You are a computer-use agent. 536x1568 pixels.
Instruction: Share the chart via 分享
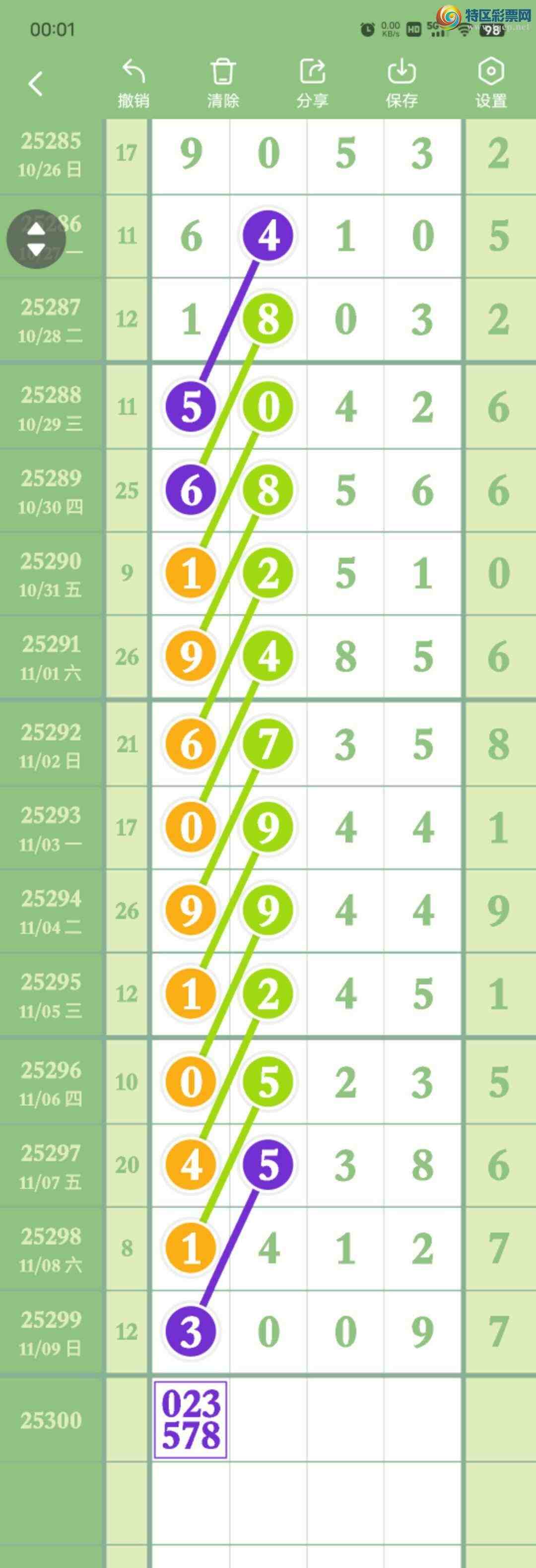[x=313, y=83]
